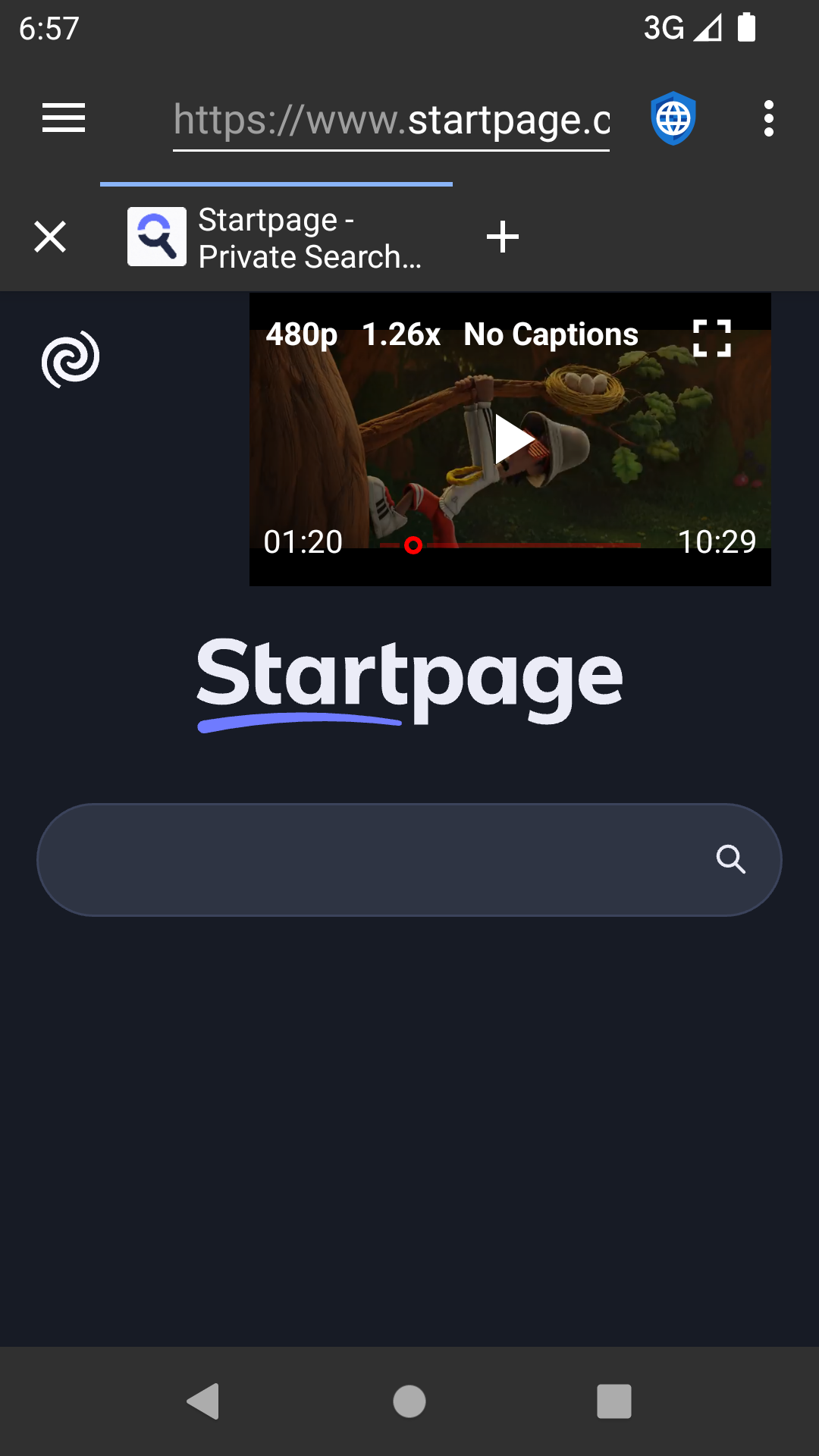Open the three-dot overflow menu

point(768,118)
